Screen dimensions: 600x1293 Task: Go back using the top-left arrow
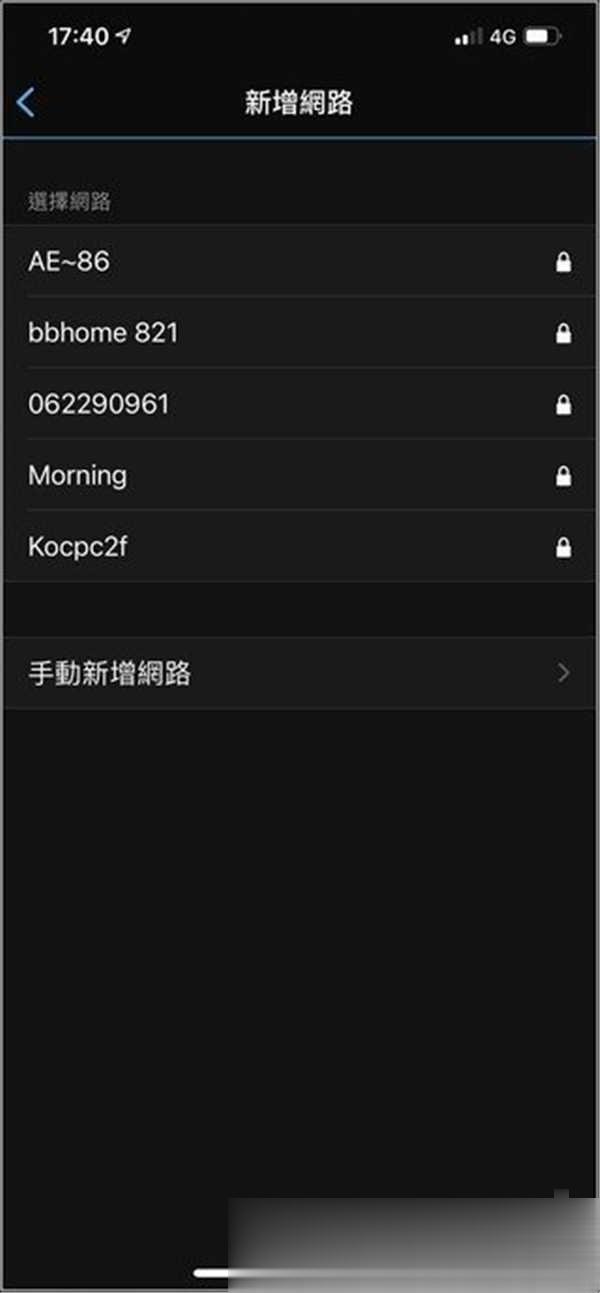click(26, 102)
